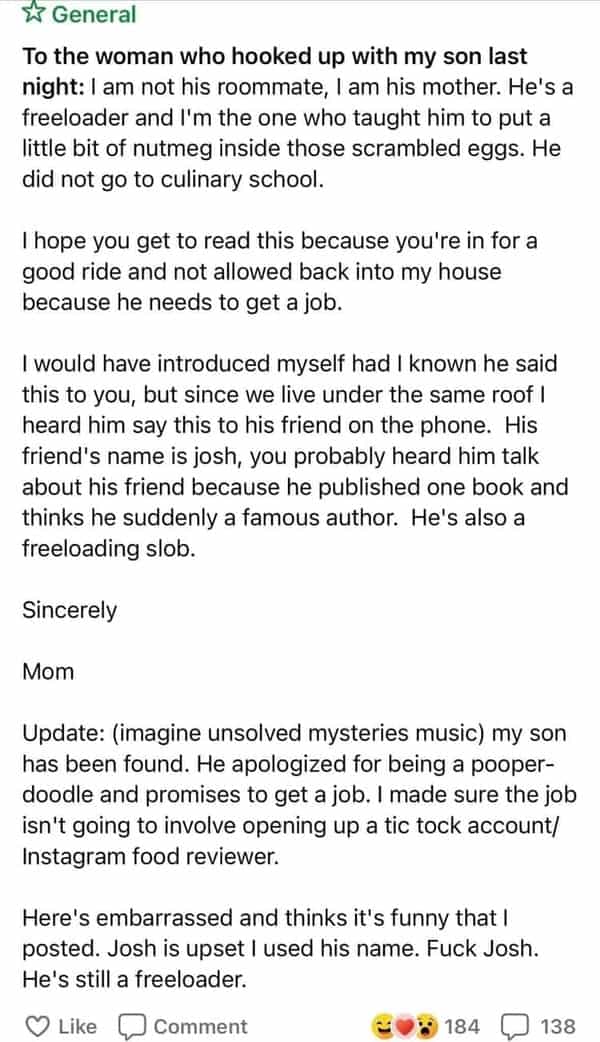Open the General category tag
600x1042 pixels.
point(81,14)
